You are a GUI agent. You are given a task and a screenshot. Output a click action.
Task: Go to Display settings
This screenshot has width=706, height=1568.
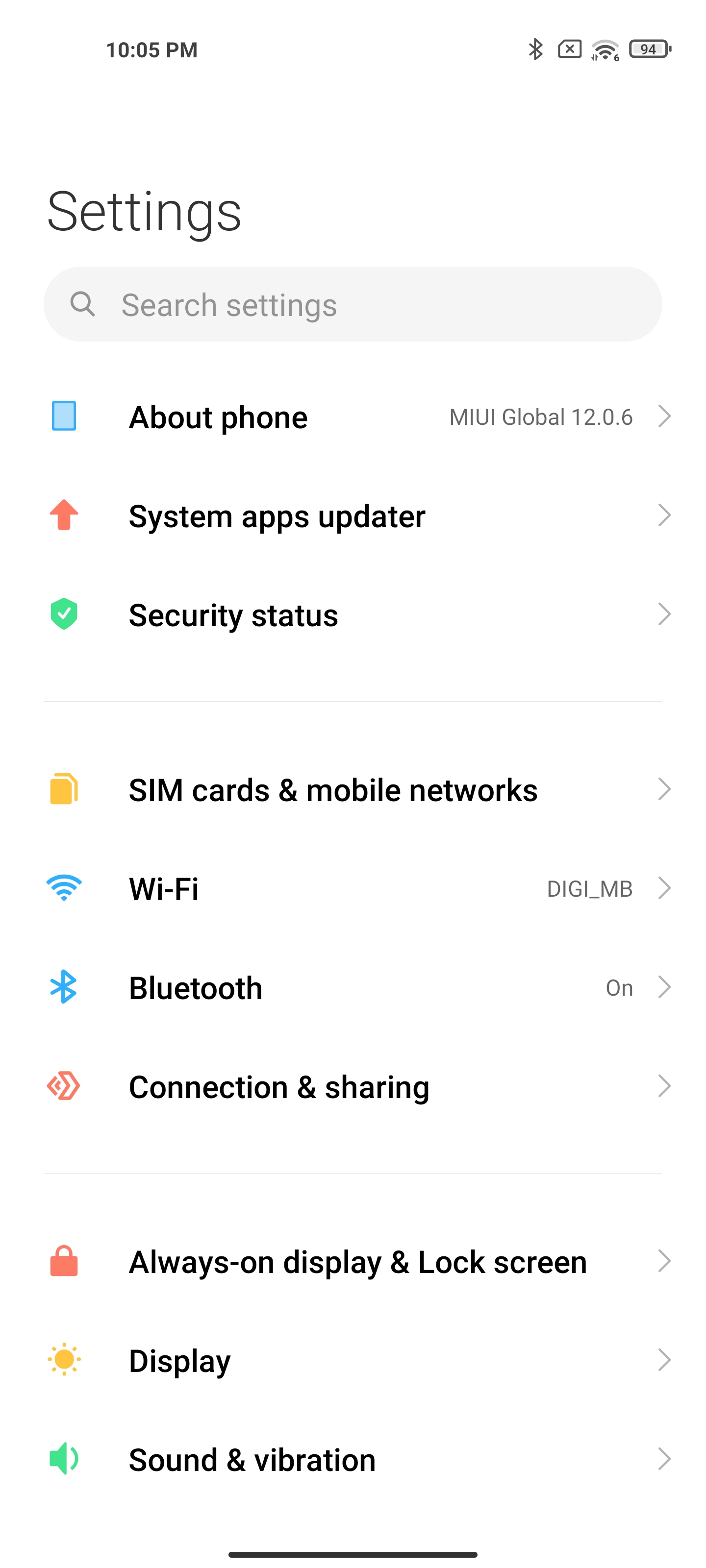click(x=353, y=1360)
